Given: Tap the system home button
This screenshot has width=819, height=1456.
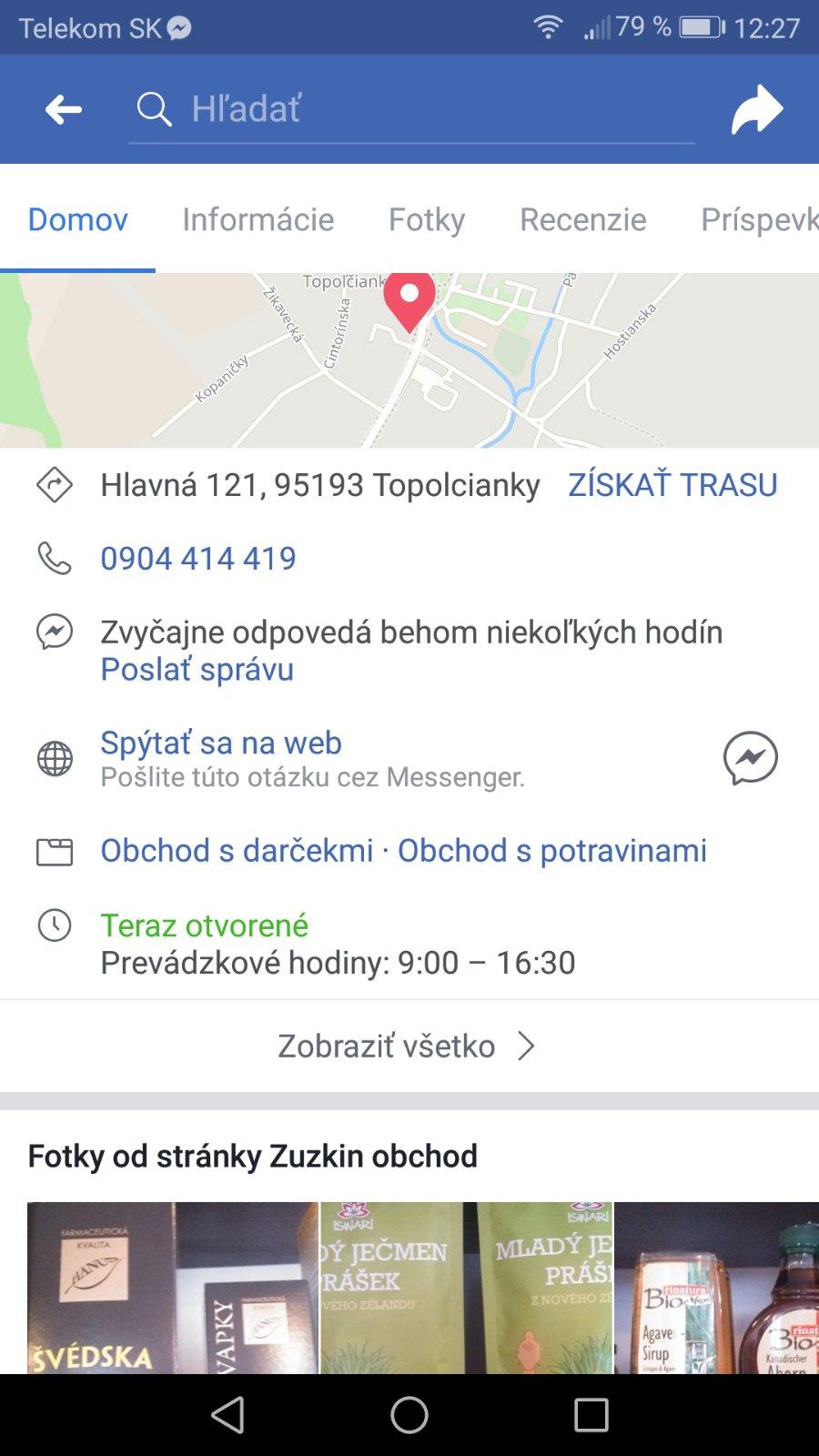Looking at the screenshot, I should tap(409, 1415).
